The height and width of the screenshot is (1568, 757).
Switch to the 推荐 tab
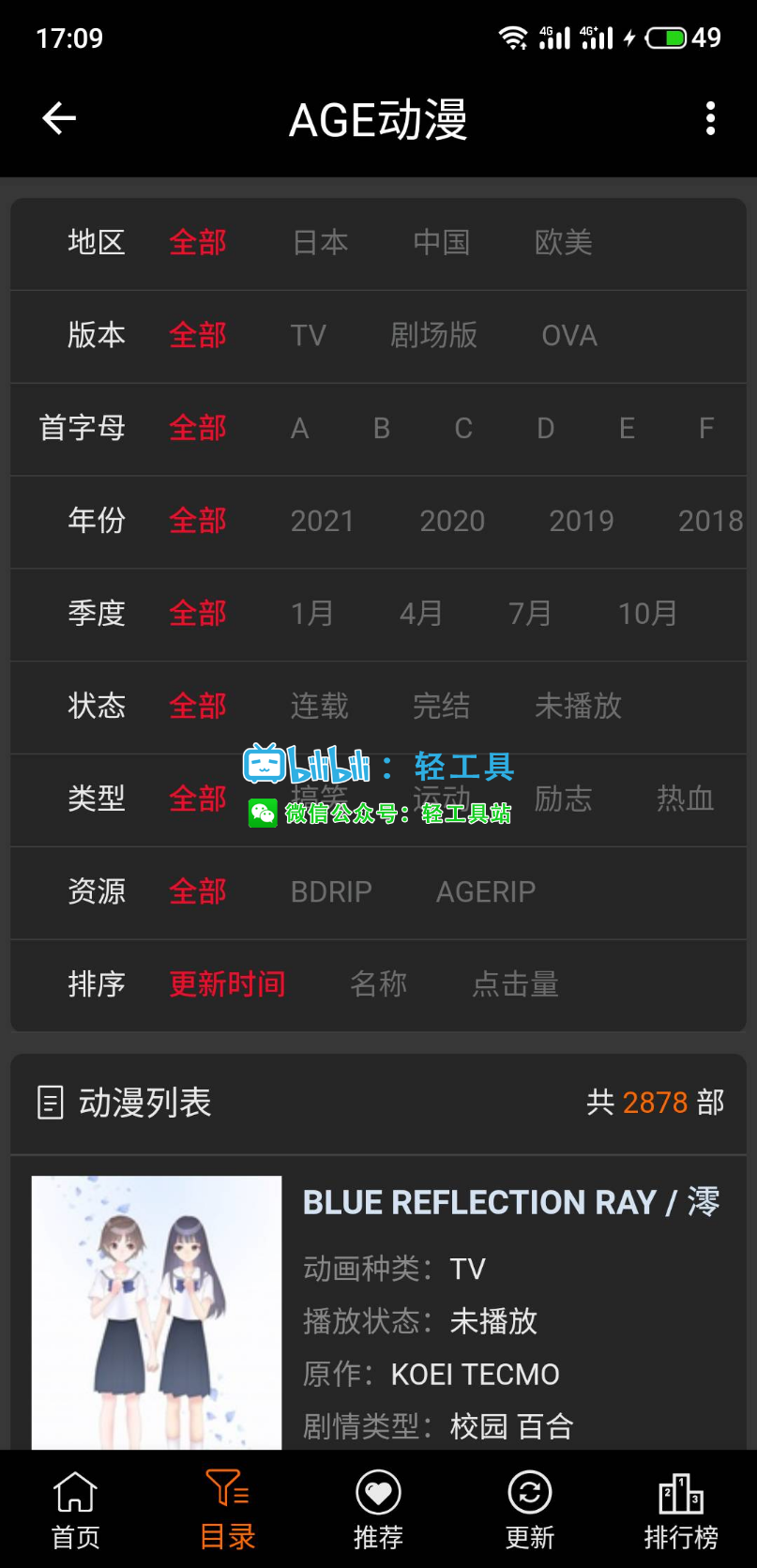click(378, 1510)
